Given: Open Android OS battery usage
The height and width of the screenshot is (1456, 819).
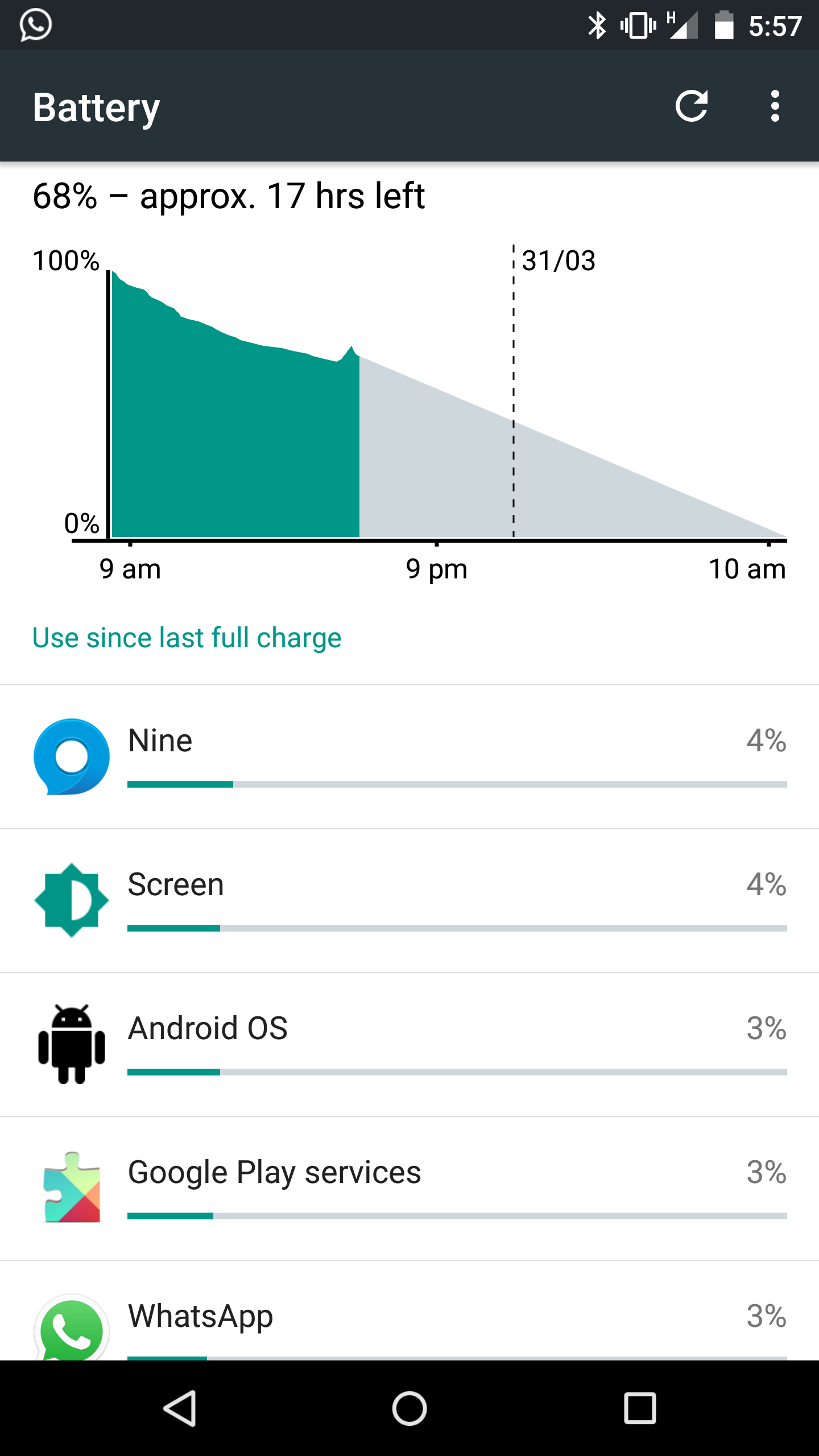Looking at the screenshot, I should coord(409,1044).
